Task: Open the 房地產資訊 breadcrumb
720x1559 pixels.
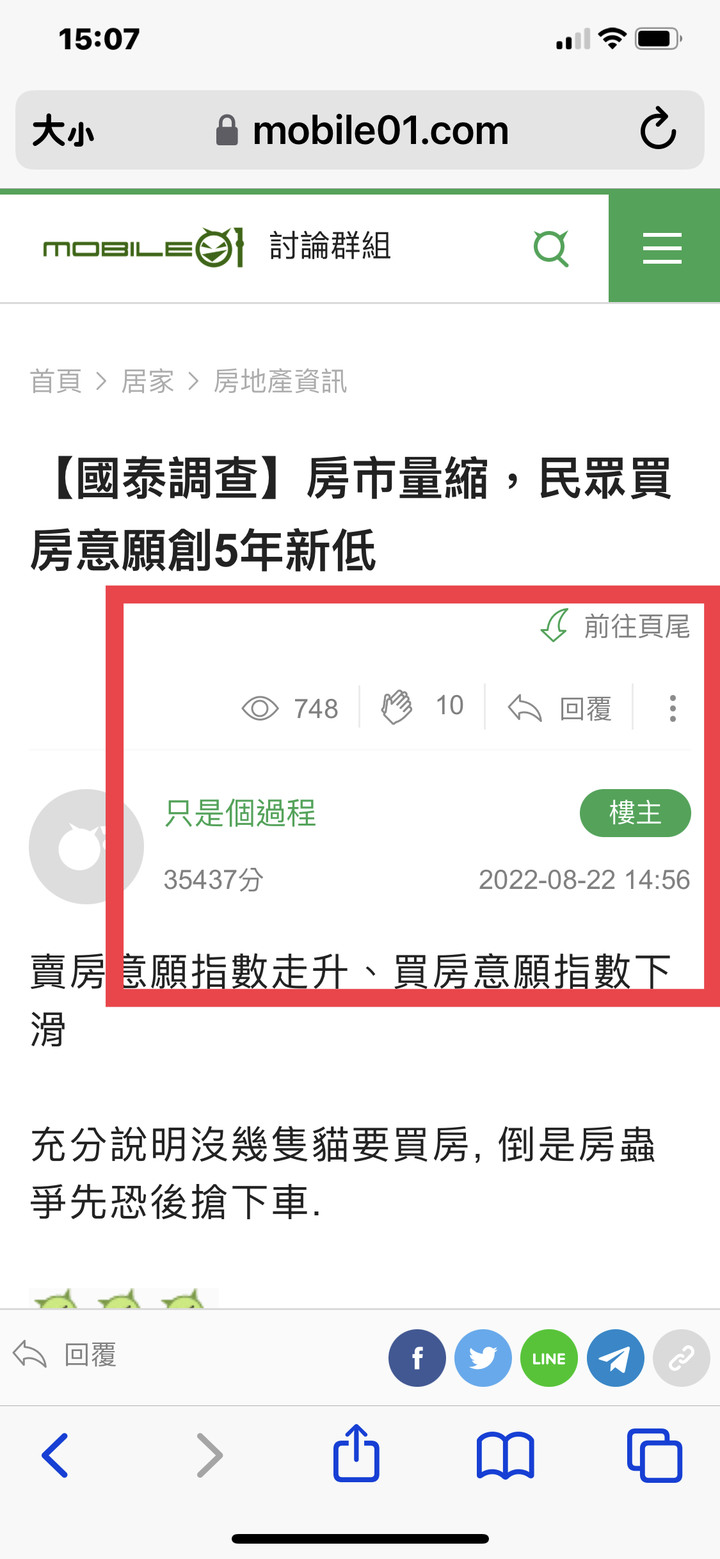Action: click(x=280, y=381)
